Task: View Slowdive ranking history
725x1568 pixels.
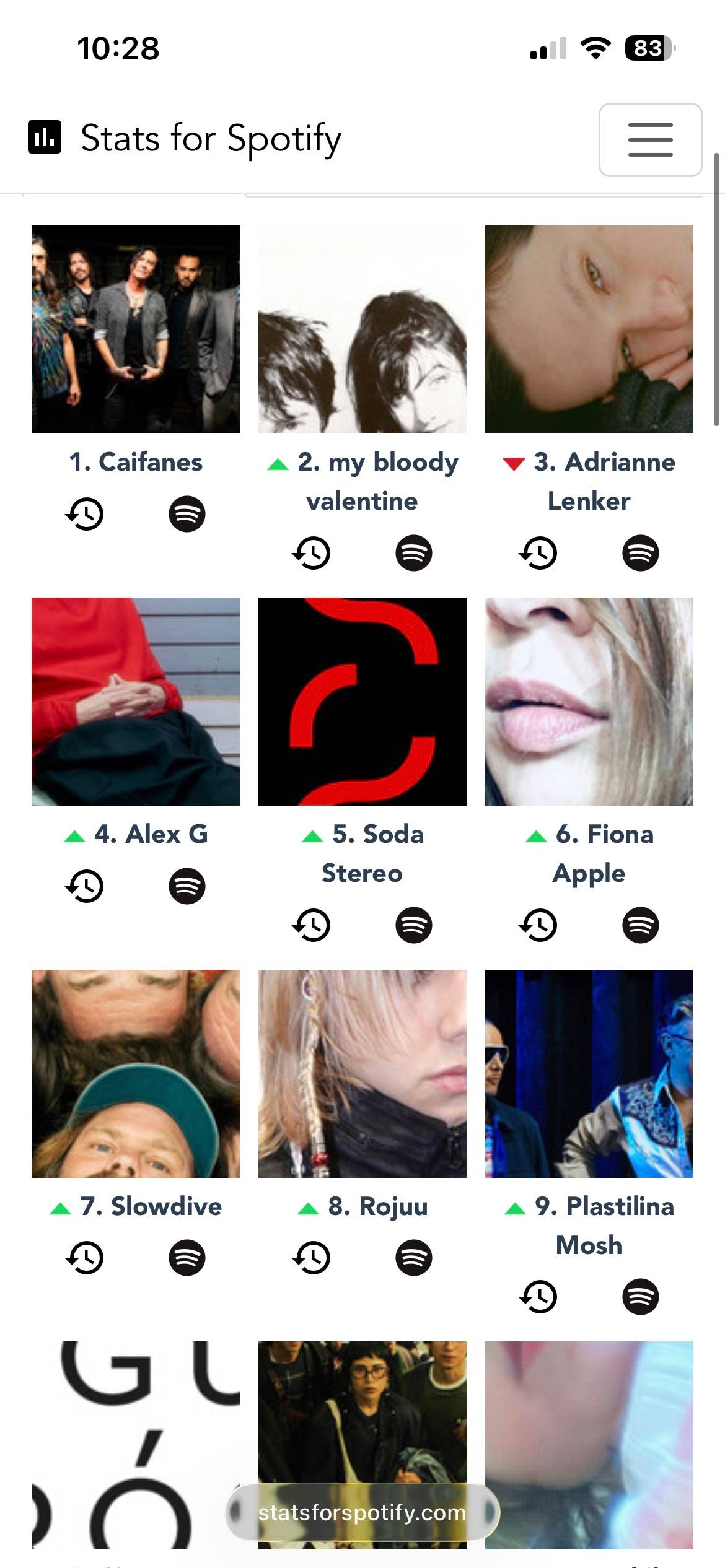Action: click(84, 1258)
